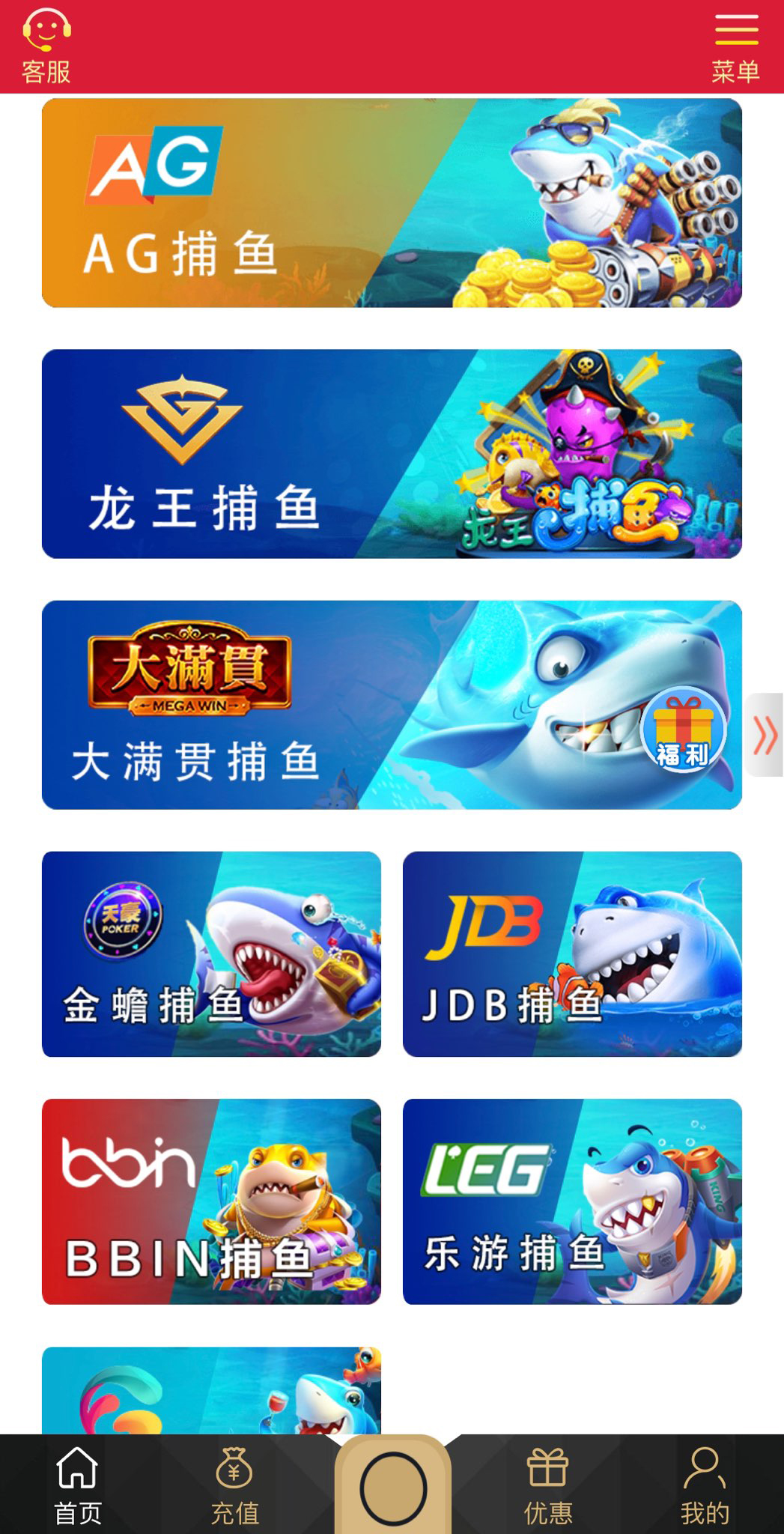Tap the center circle button
This screenshot has width=784, height=1534.
[393, 1488]
